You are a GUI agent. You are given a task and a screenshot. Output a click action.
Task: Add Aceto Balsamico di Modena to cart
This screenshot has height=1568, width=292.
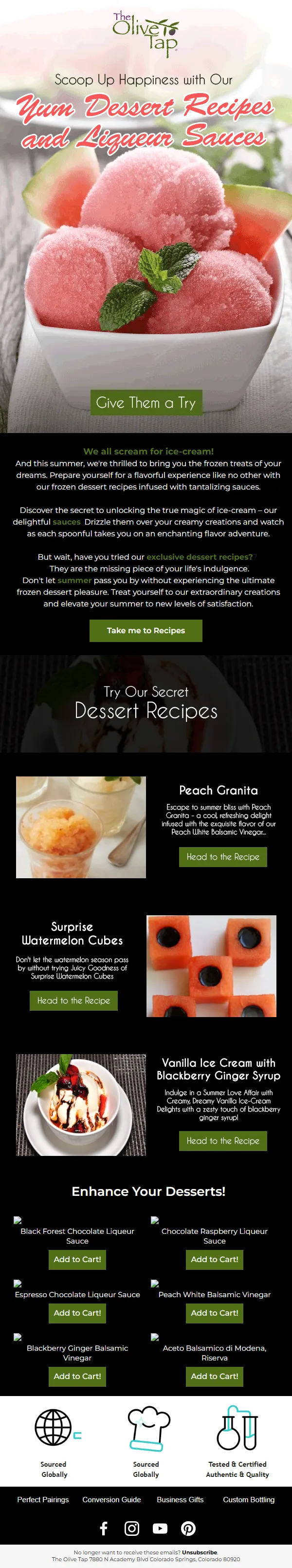214,1376
